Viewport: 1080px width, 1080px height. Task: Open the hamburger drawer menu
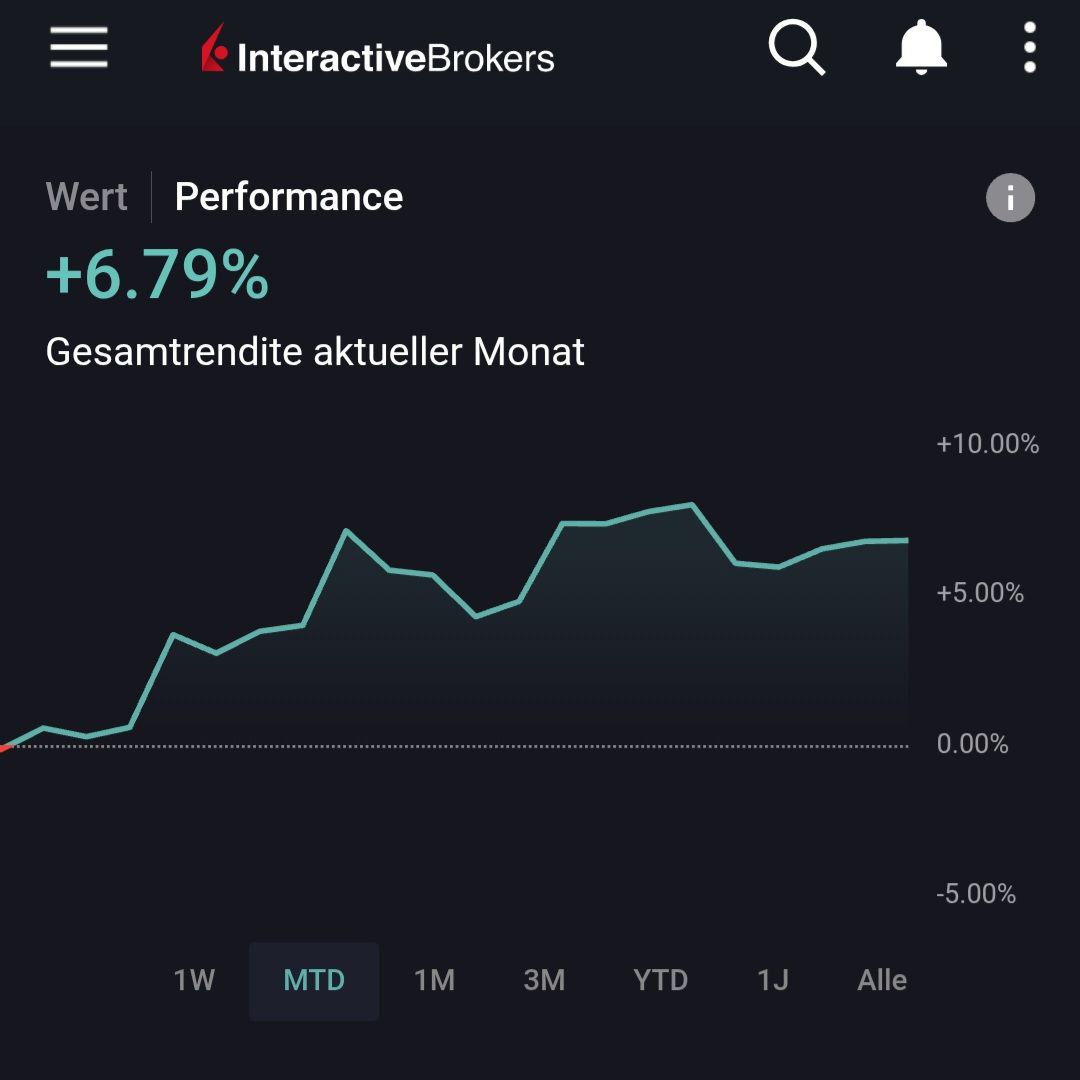(79, 48)
